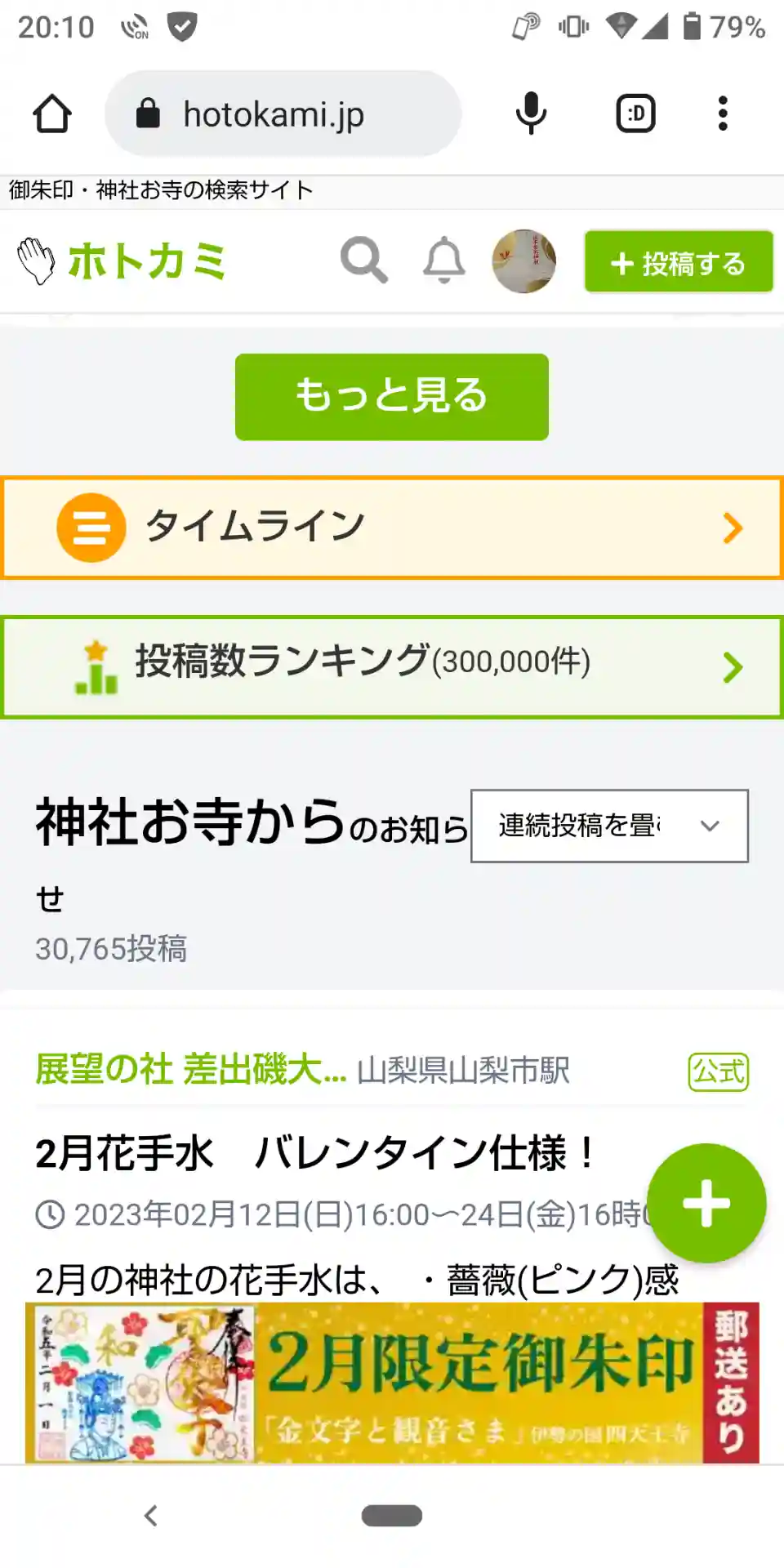
Task: Open the browser tab switcher
Action: [x=635, y=114]
